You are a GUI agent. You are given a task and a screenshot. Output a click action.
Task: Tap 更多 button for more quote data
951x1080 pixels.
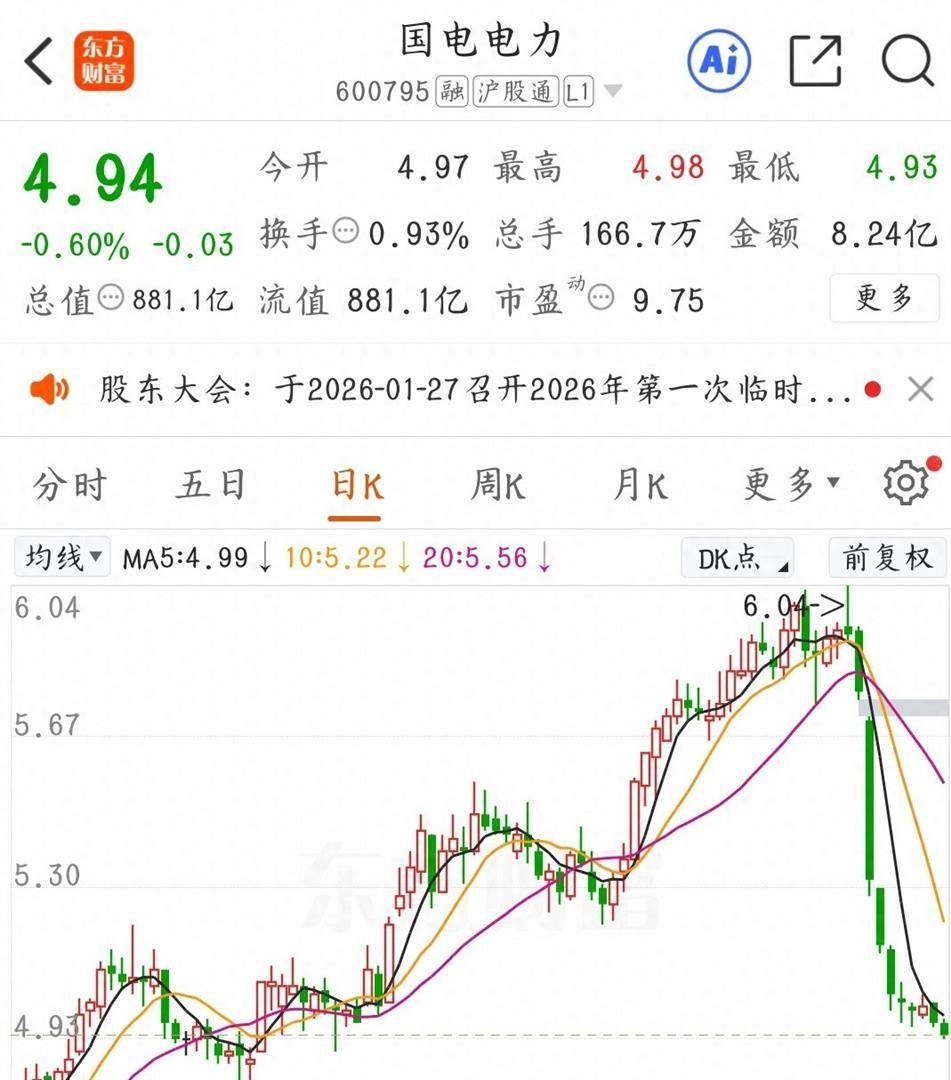[884, 298]
